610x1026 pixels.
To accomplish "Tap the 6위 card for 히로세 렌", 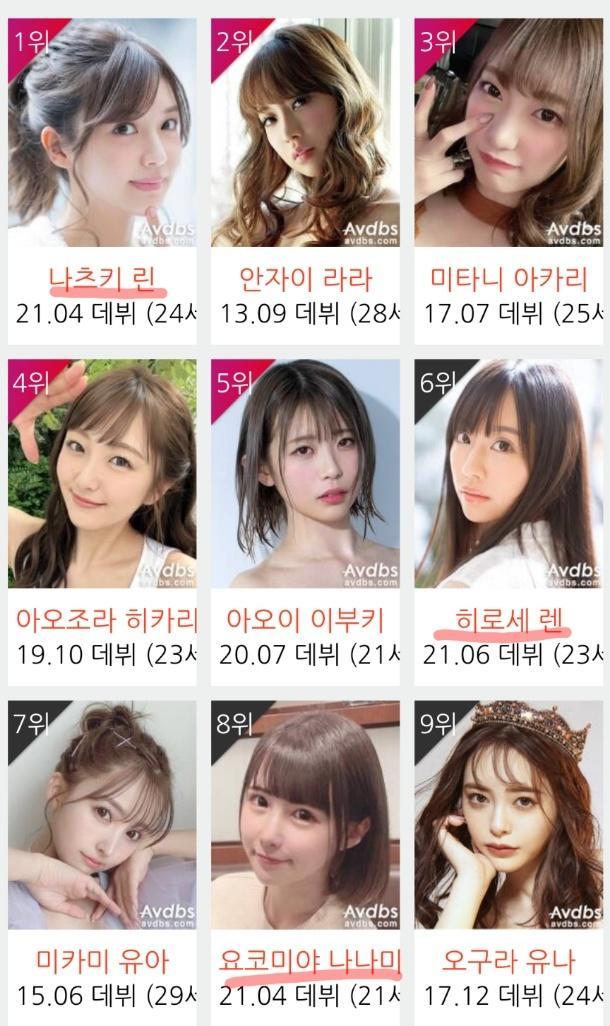I will 509,522.
